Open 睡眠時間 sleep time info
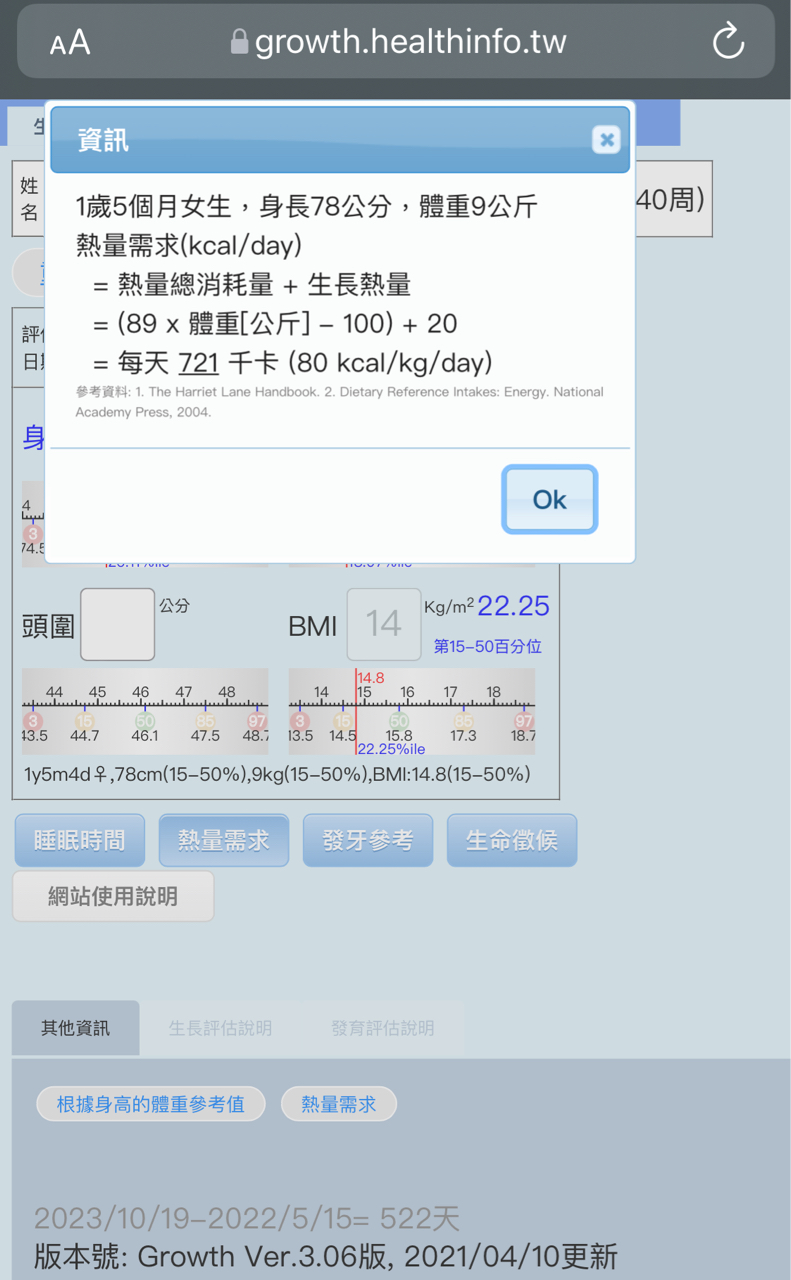Viewport: 791px width, 1280px height. pos(80,840)
